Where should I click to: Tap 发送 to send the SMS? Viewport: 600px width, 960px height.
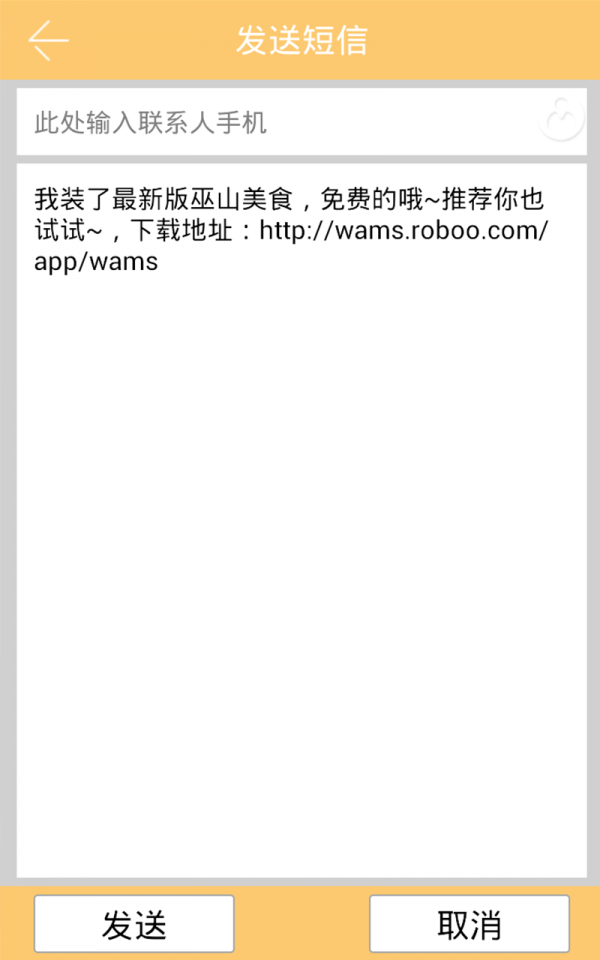click(x=134, y=924)
